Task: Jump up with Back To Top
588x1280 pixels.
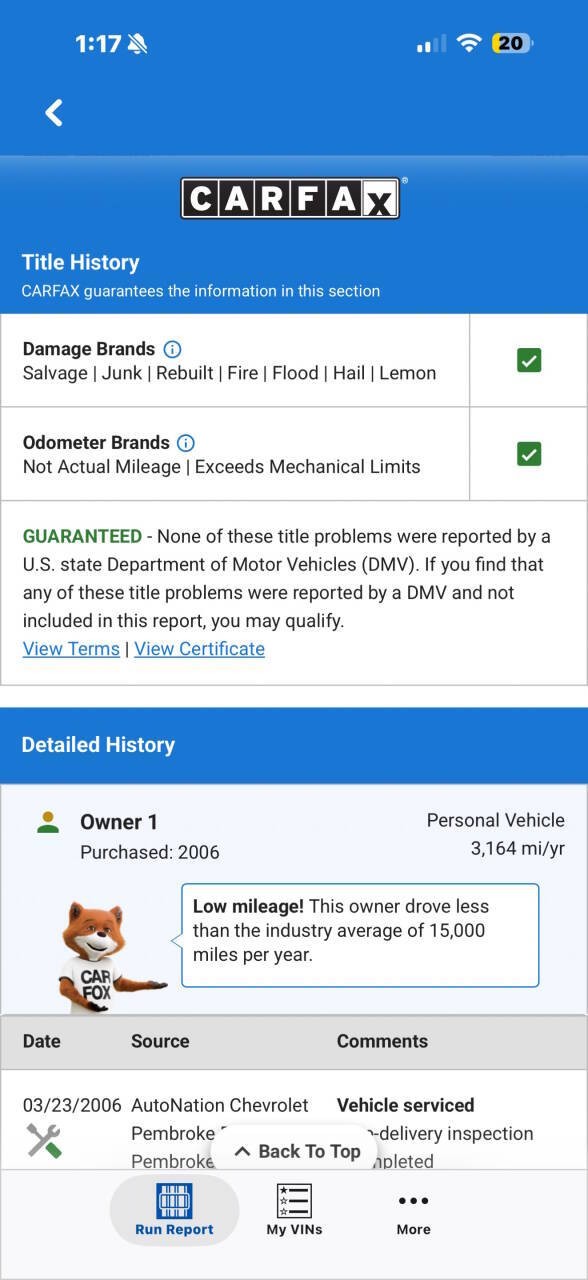Action: pos(297,1151)
